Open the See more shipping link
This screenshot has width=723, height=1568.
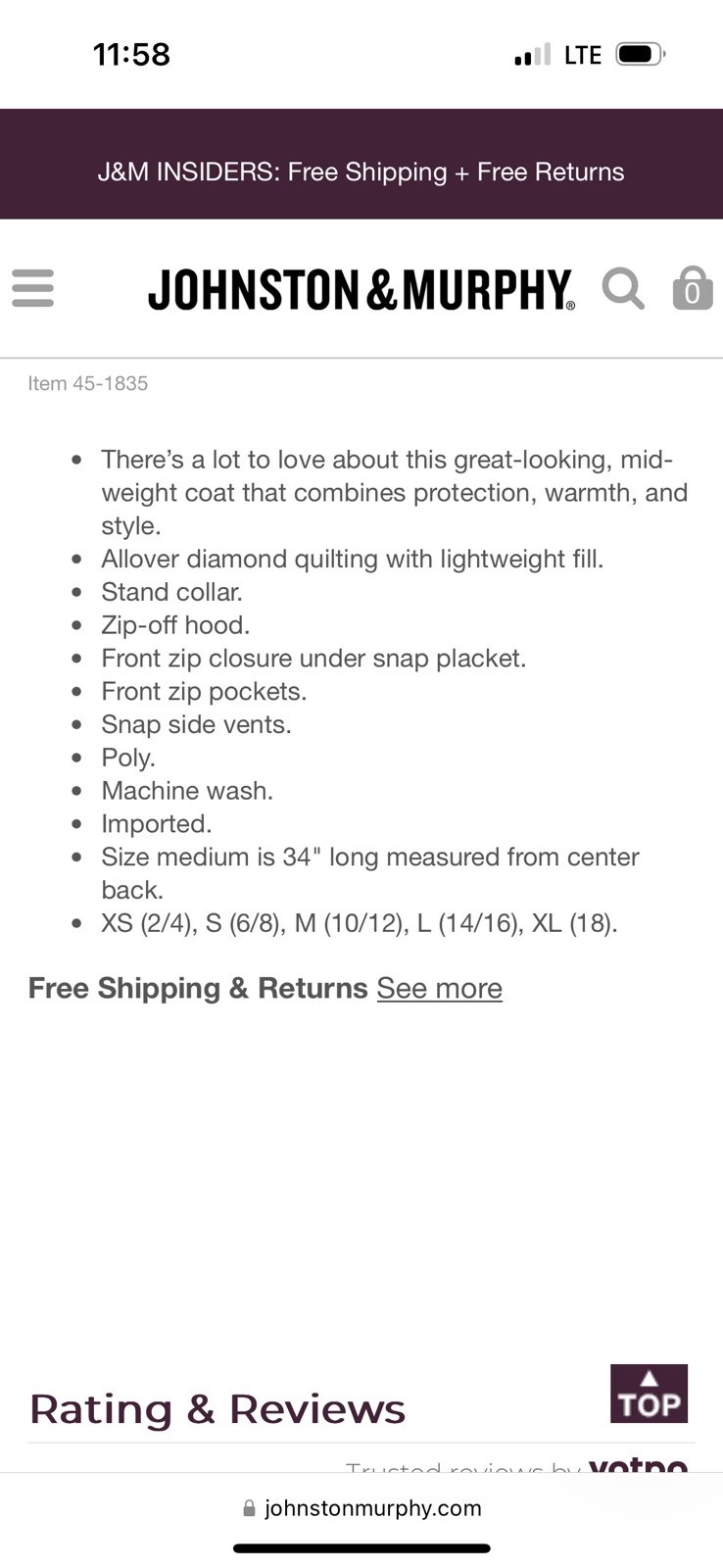[439, 988]
